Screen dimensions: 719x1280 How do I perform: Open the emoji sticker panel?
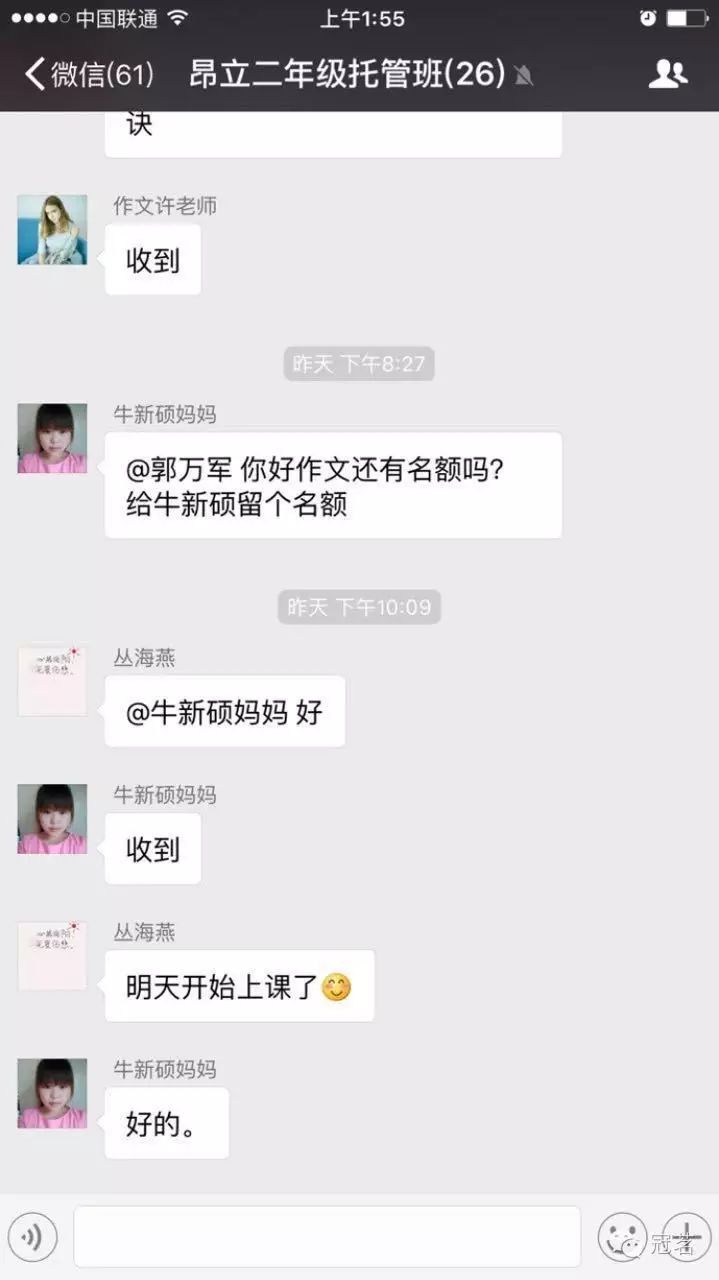622,1237
